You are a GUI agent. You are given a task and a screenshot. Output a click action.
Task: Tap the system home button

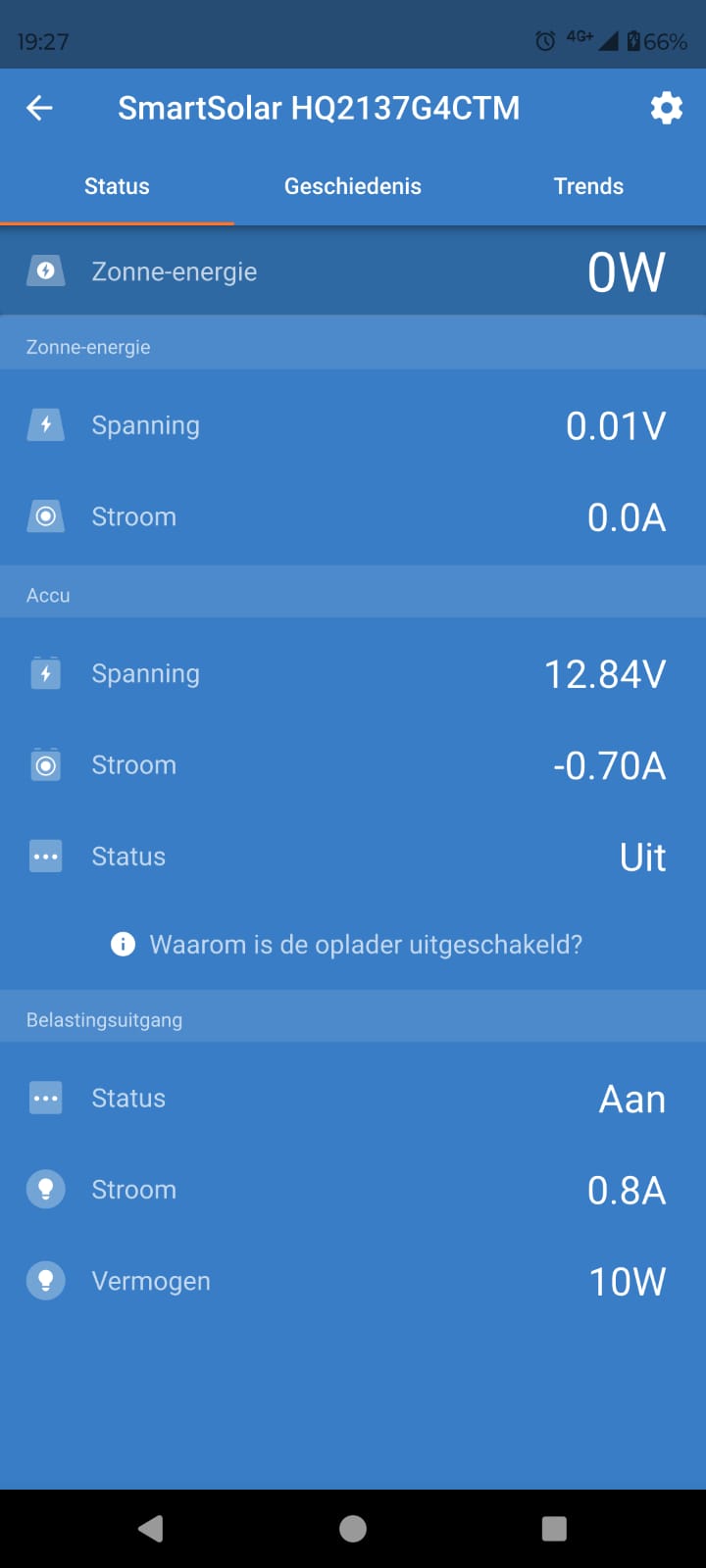point(353,1529)
